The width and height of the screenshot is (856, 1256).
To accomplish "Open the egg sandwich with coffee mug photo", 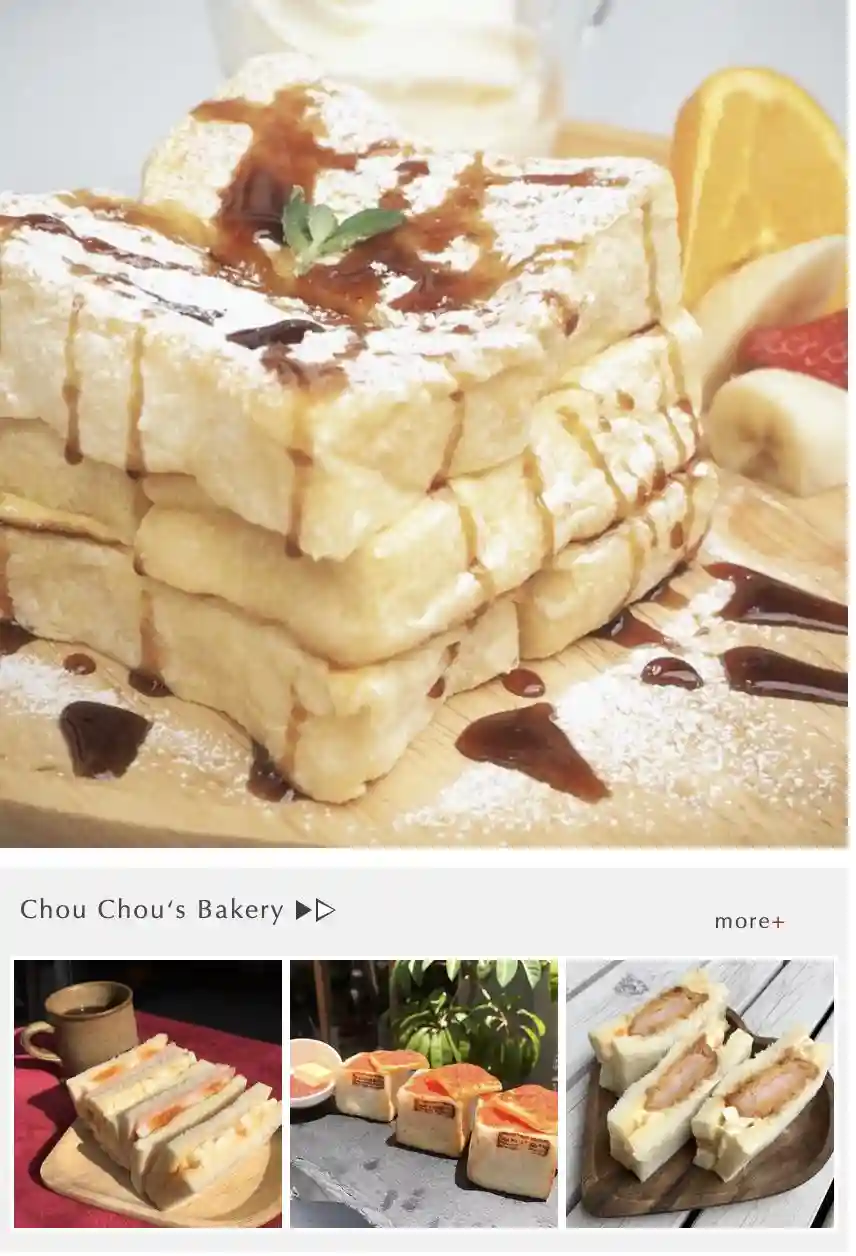I will click(147, 1093).
